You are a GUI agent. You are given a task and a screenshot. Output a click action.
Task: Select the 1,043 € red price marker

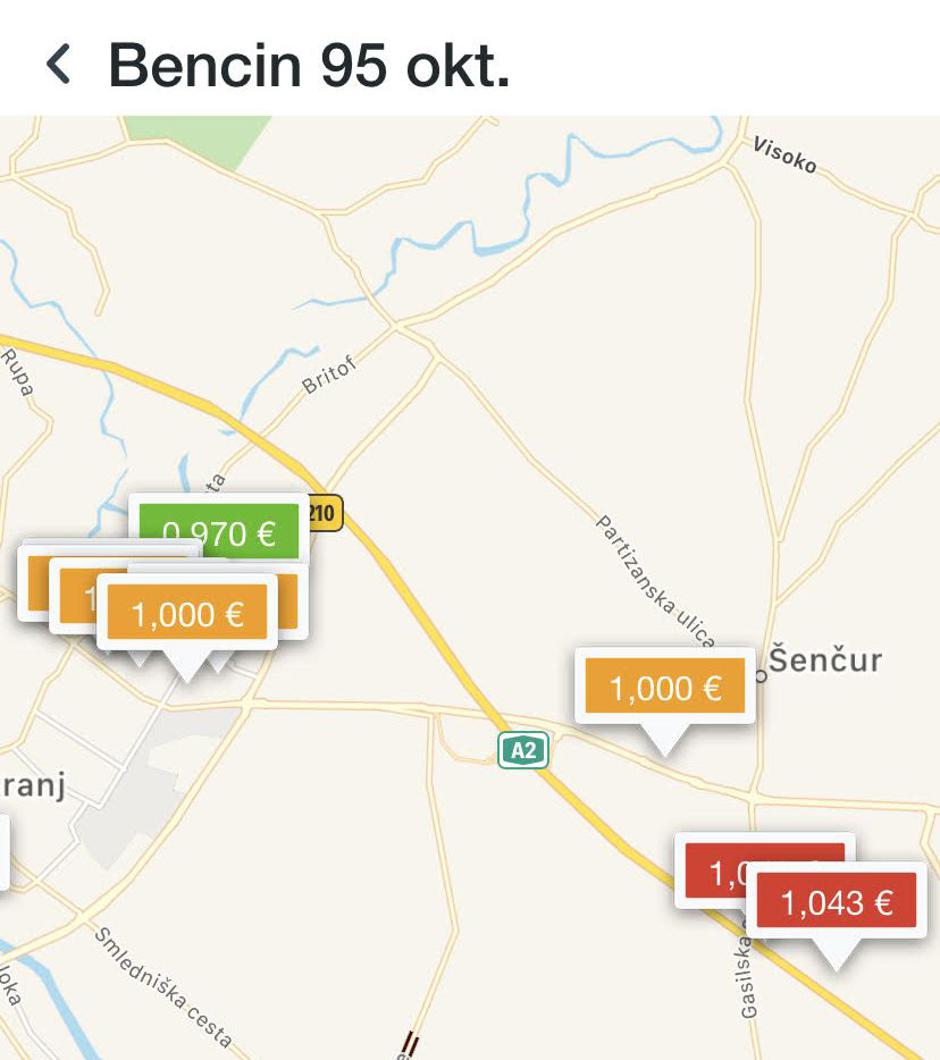pyautogui.click(x=836, y=904)
